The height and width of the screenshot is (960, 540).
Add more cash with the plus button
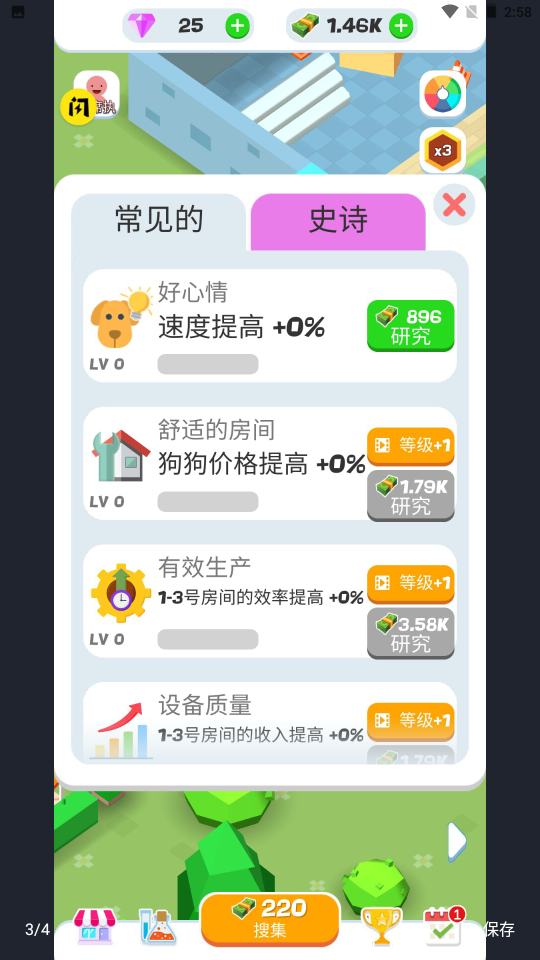(x=401, y=26)
